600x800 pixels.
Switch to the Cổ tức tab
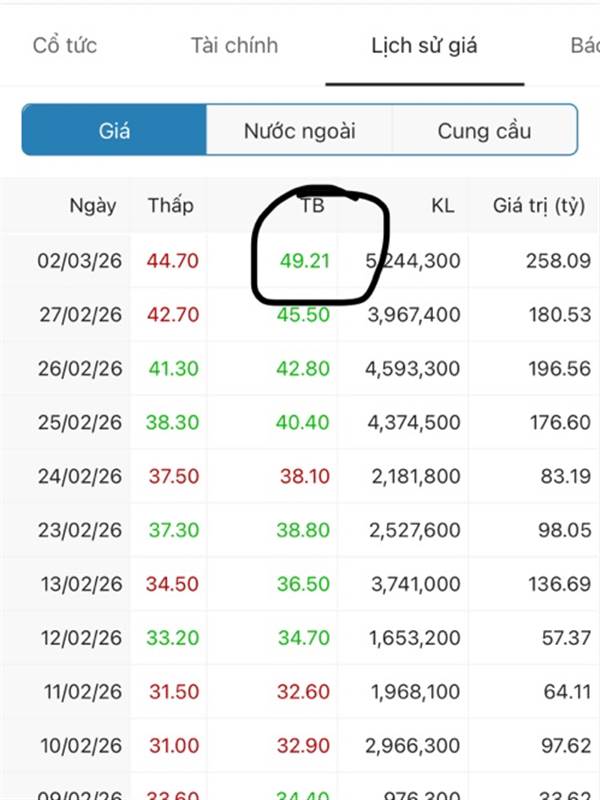click(x=65, y=45)
